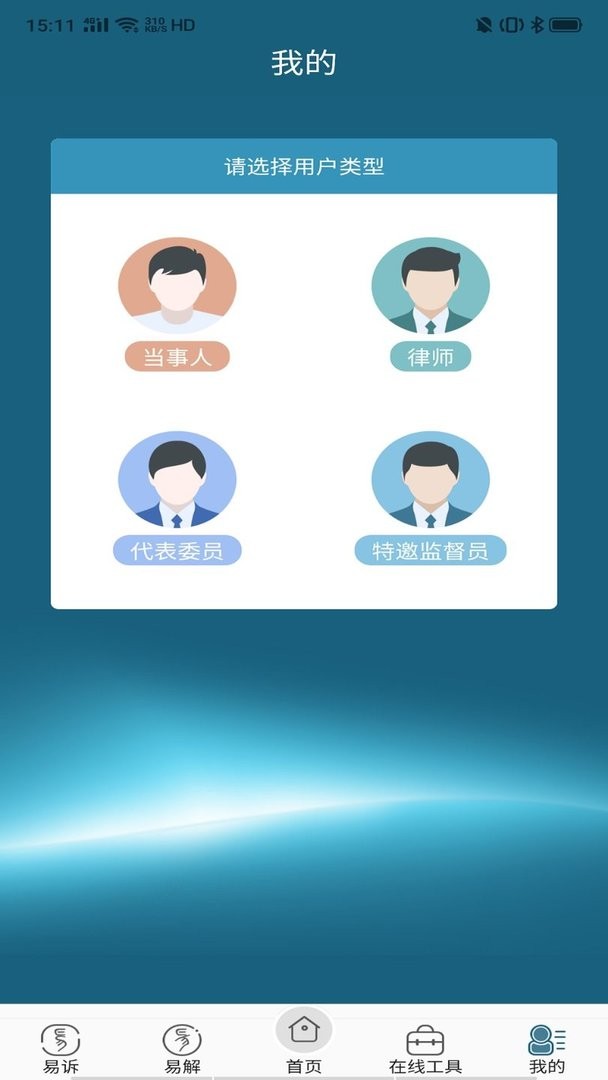Open the 在线工具 tab

[425, 1048]
